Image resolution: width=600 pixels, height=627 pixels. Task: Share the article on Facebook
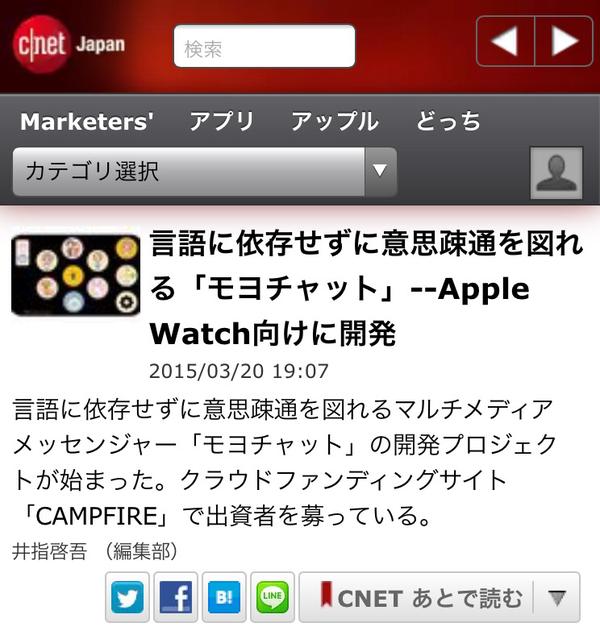point(175,598)
